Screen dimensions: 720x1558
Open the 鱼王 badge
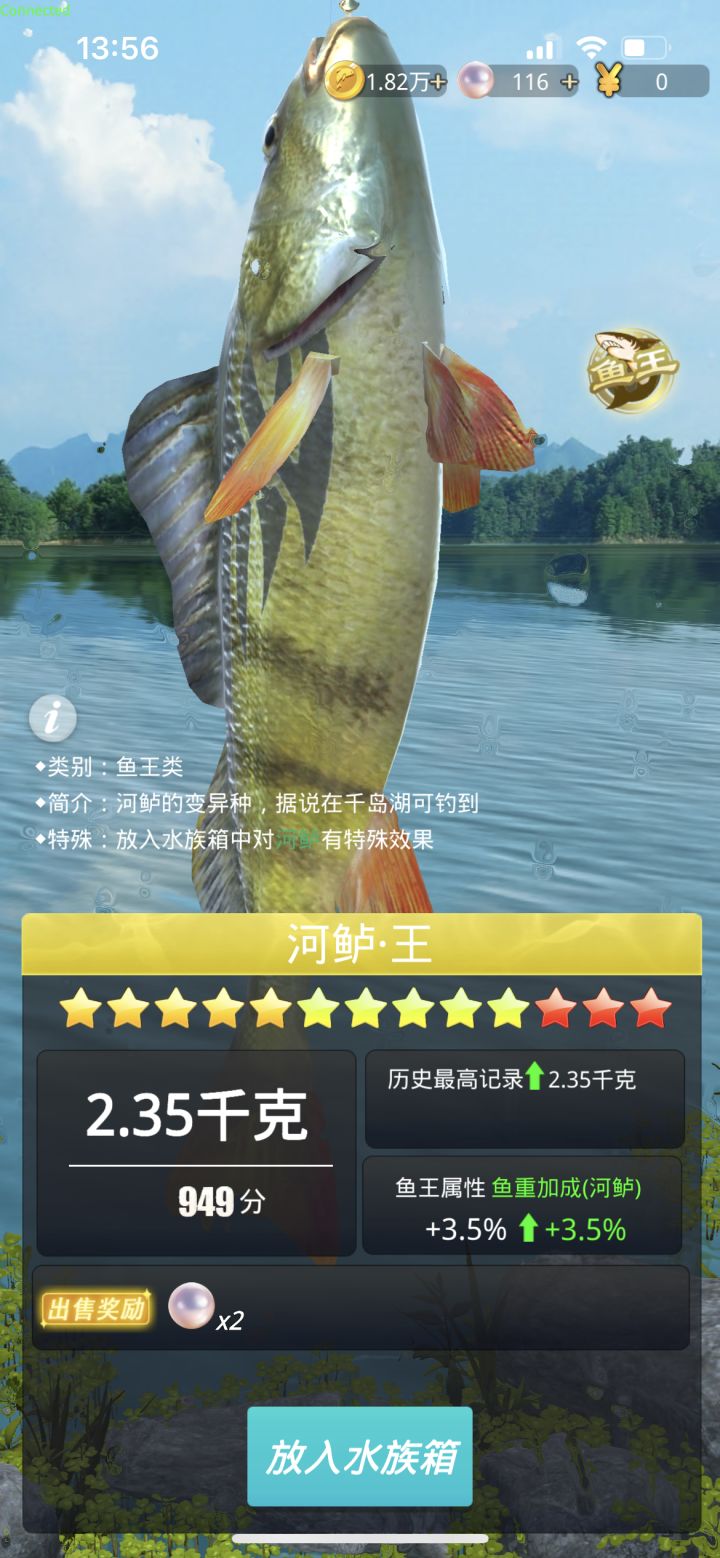[x=632, y=371]
